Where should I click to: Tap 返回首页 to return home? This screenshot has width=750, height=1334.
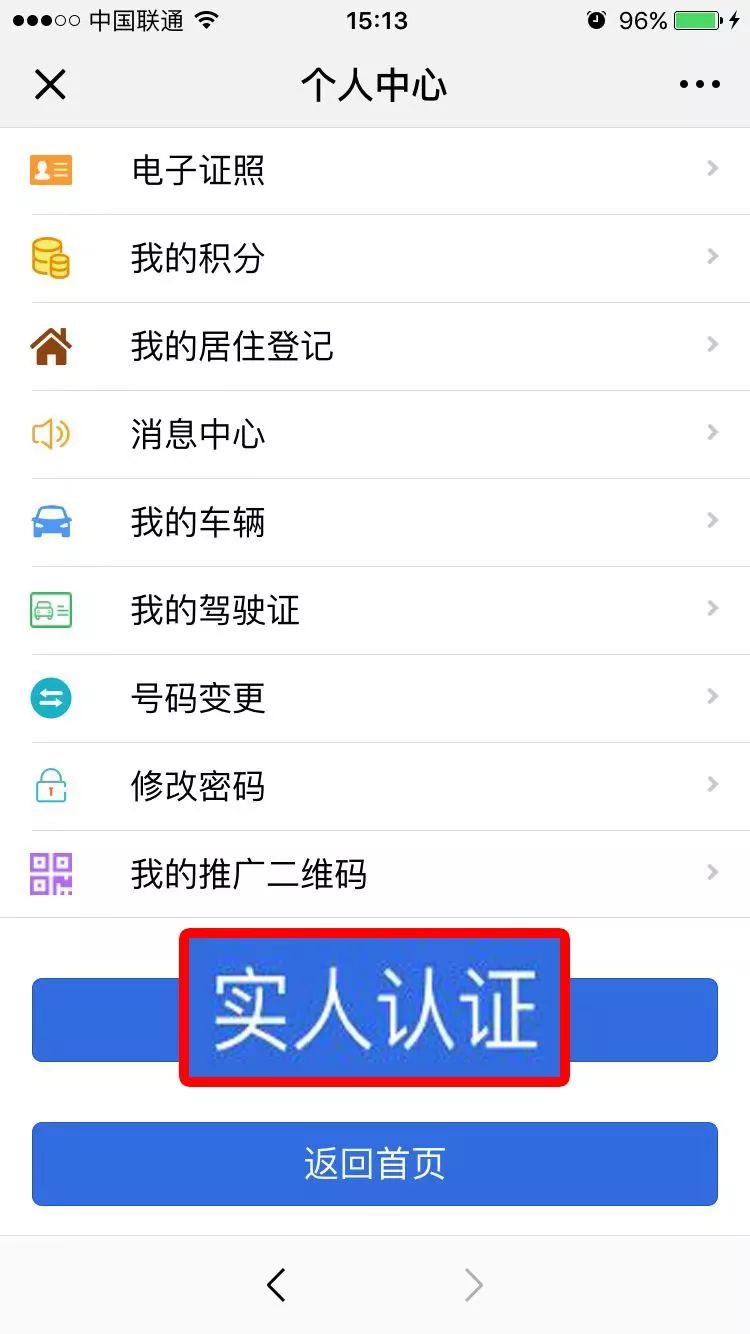pos(374,1163)
